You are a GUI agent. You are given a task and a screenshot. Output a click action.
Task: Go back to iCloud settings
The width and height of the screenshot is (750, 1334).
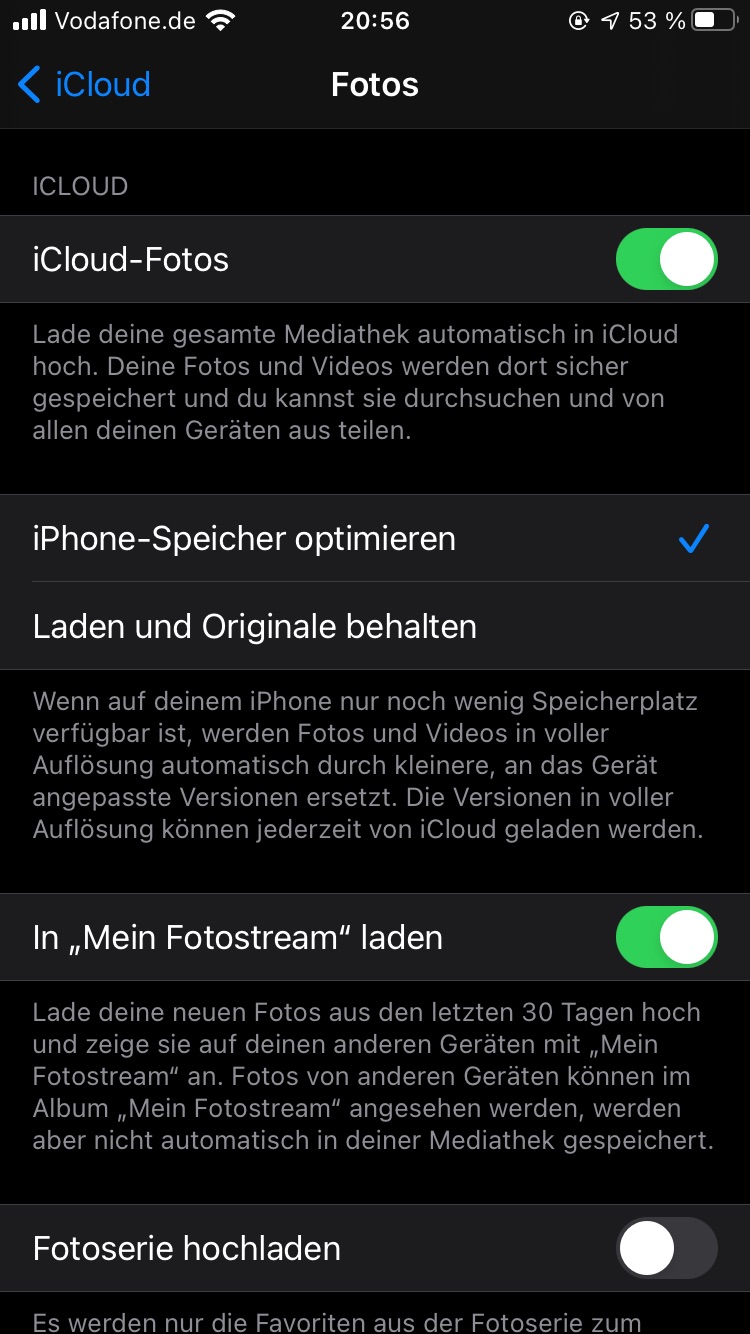[84, 85]
